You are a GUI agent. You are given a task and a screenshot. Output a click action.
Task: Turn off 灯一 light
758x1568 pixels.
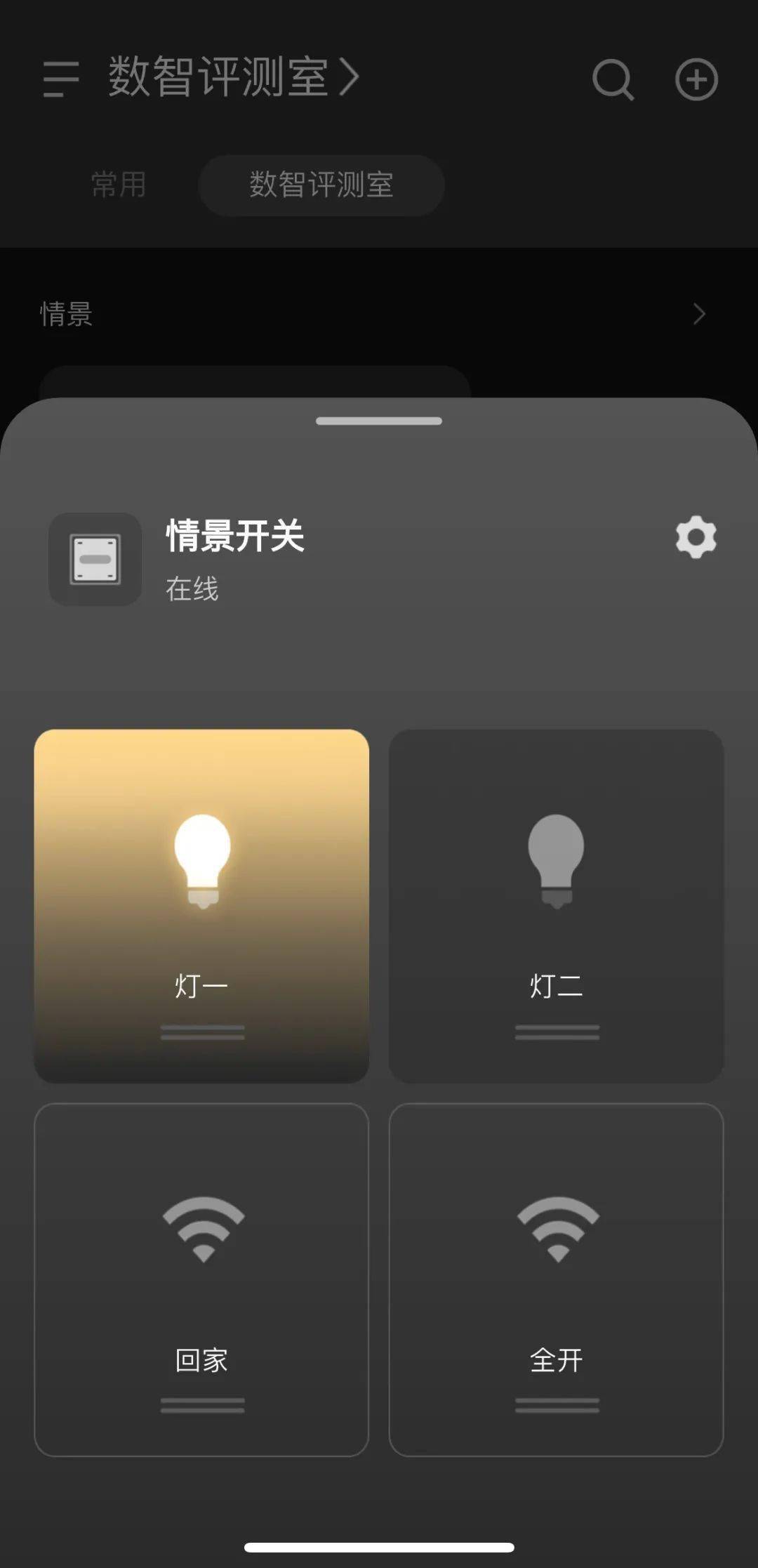pyautogui.click(x=201, y=905)
